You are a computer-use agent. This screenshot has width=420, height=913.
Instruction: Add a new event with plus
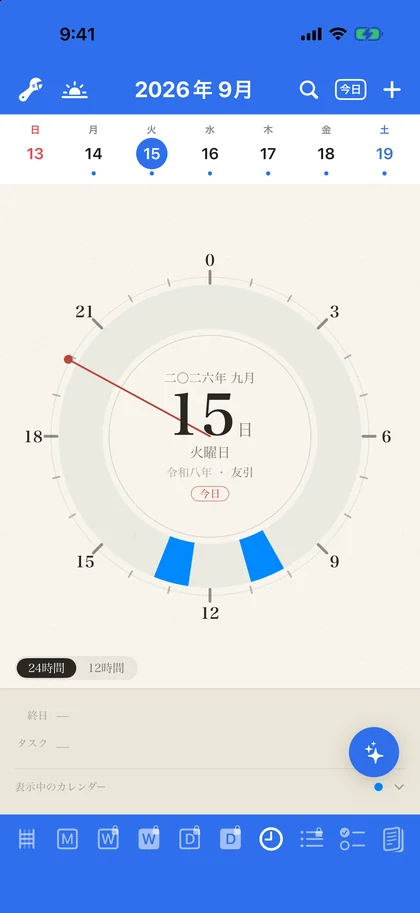click(x=392, y=90)
